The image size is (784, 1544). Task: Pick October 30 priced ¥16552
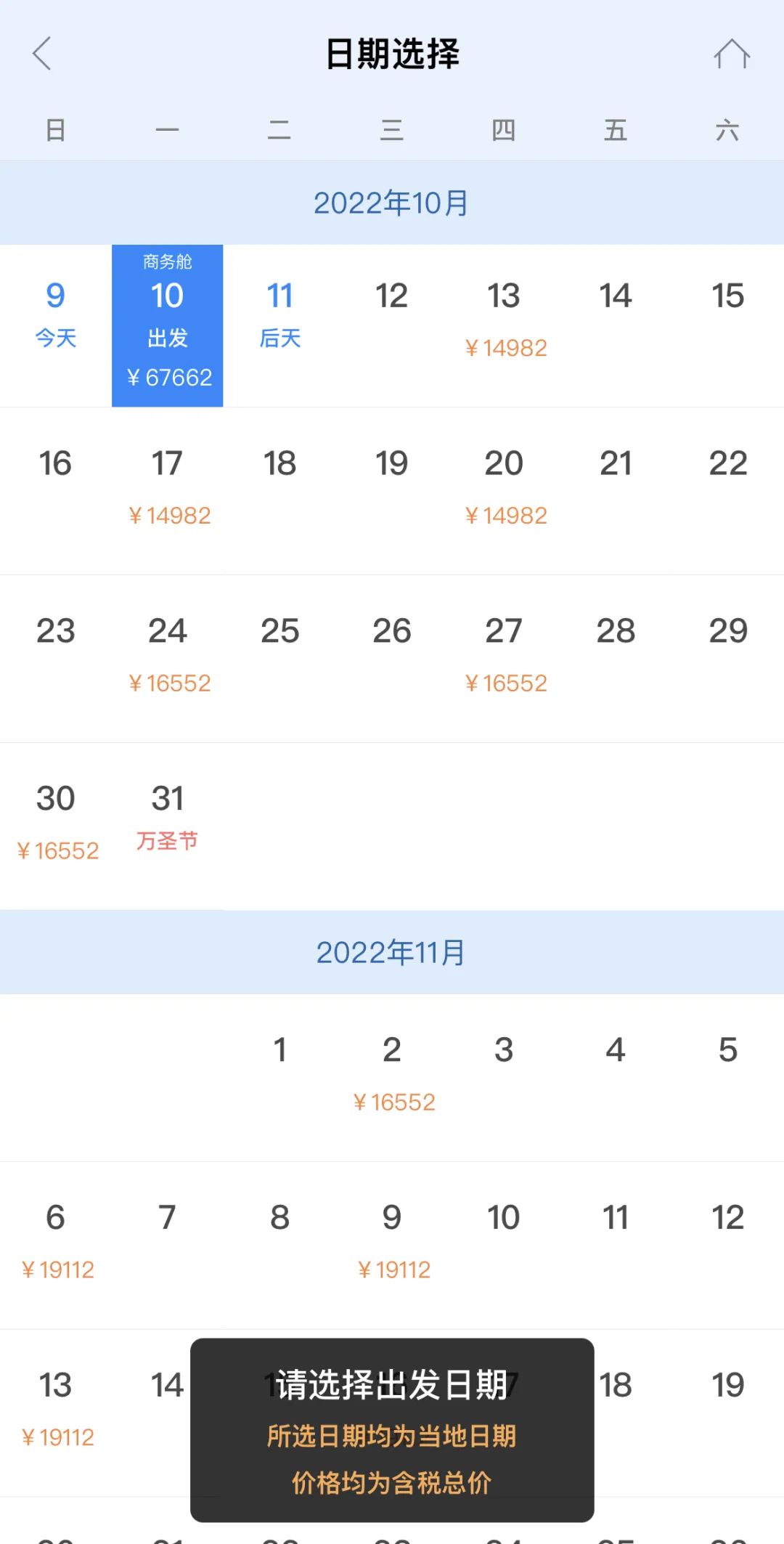tap(55, 817)
